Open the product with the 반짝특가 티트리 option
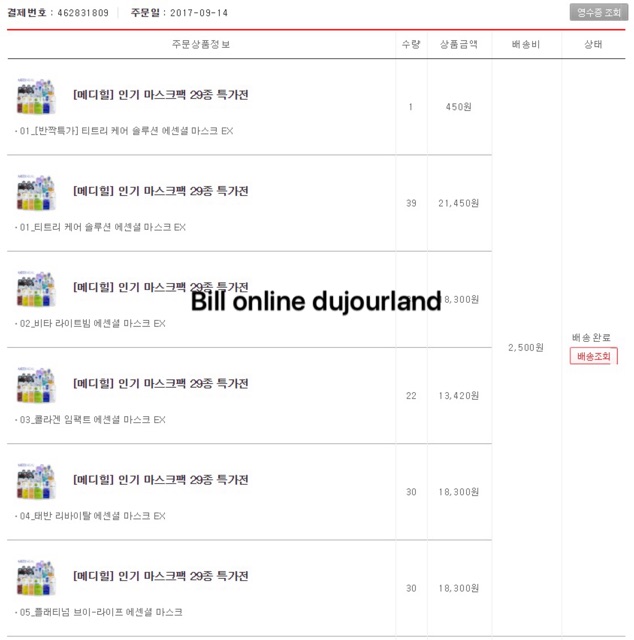Screen dimensions: 634x640 (160, 95)
